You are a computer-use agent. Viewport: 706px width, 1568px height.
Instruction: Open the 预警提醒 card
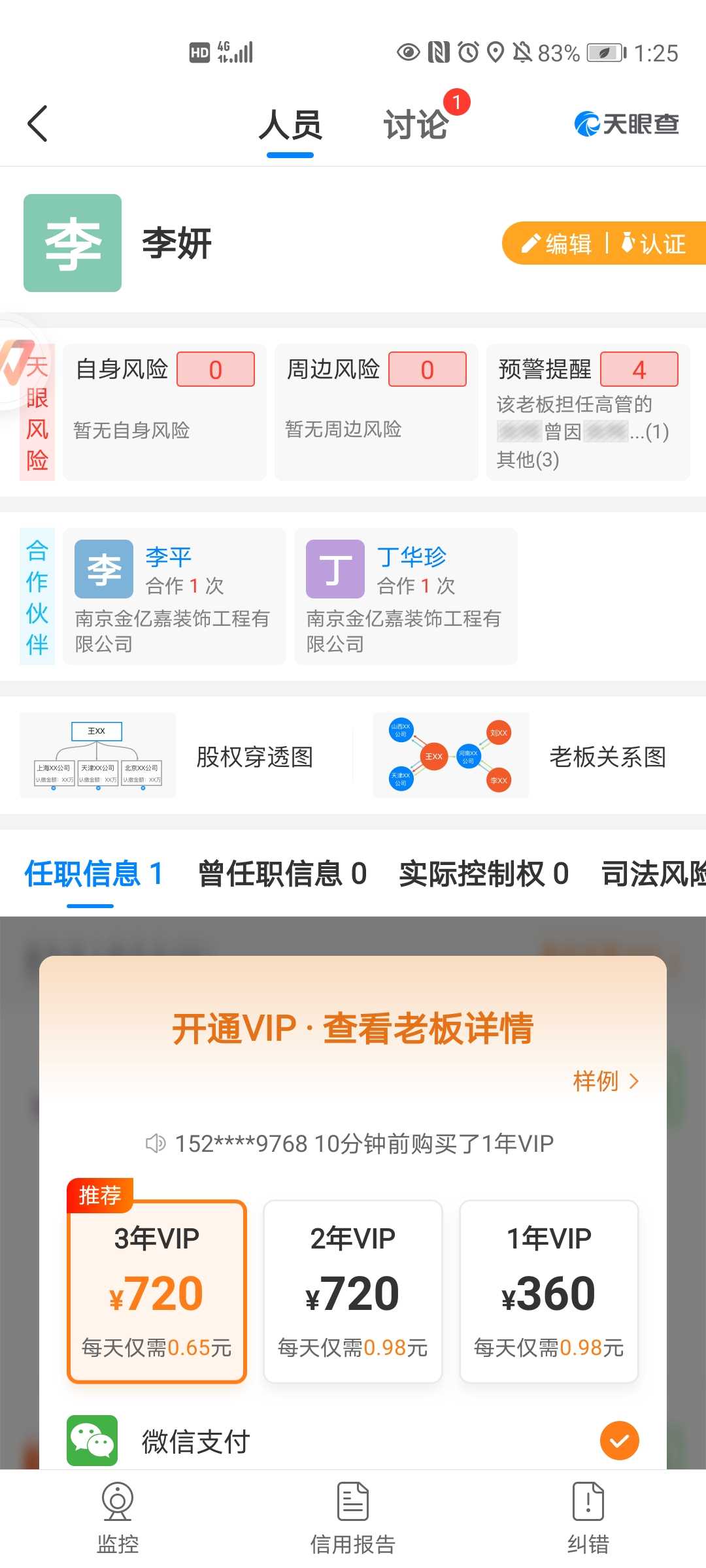click(588, 412)
